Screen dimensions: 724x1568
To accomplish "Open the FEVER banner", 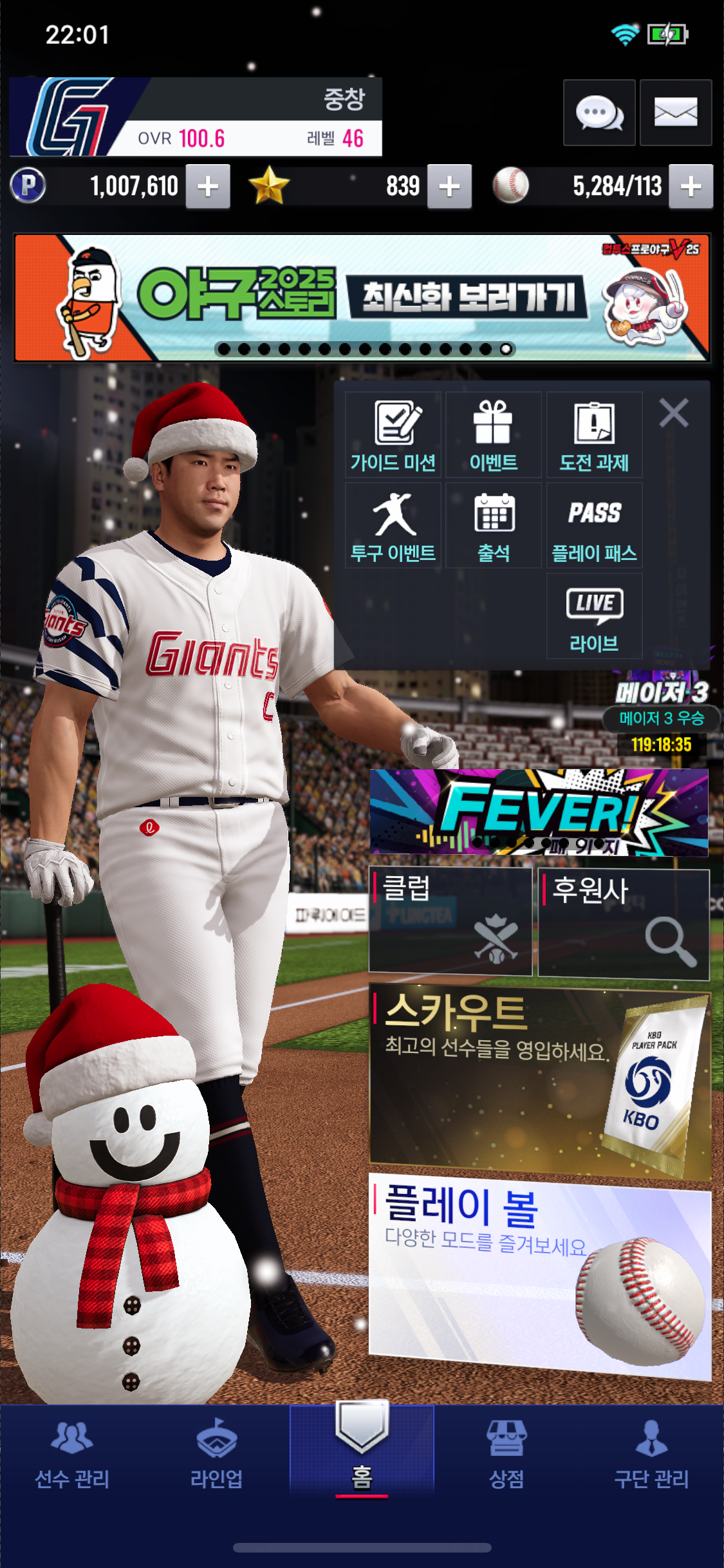I will [539, 812].
